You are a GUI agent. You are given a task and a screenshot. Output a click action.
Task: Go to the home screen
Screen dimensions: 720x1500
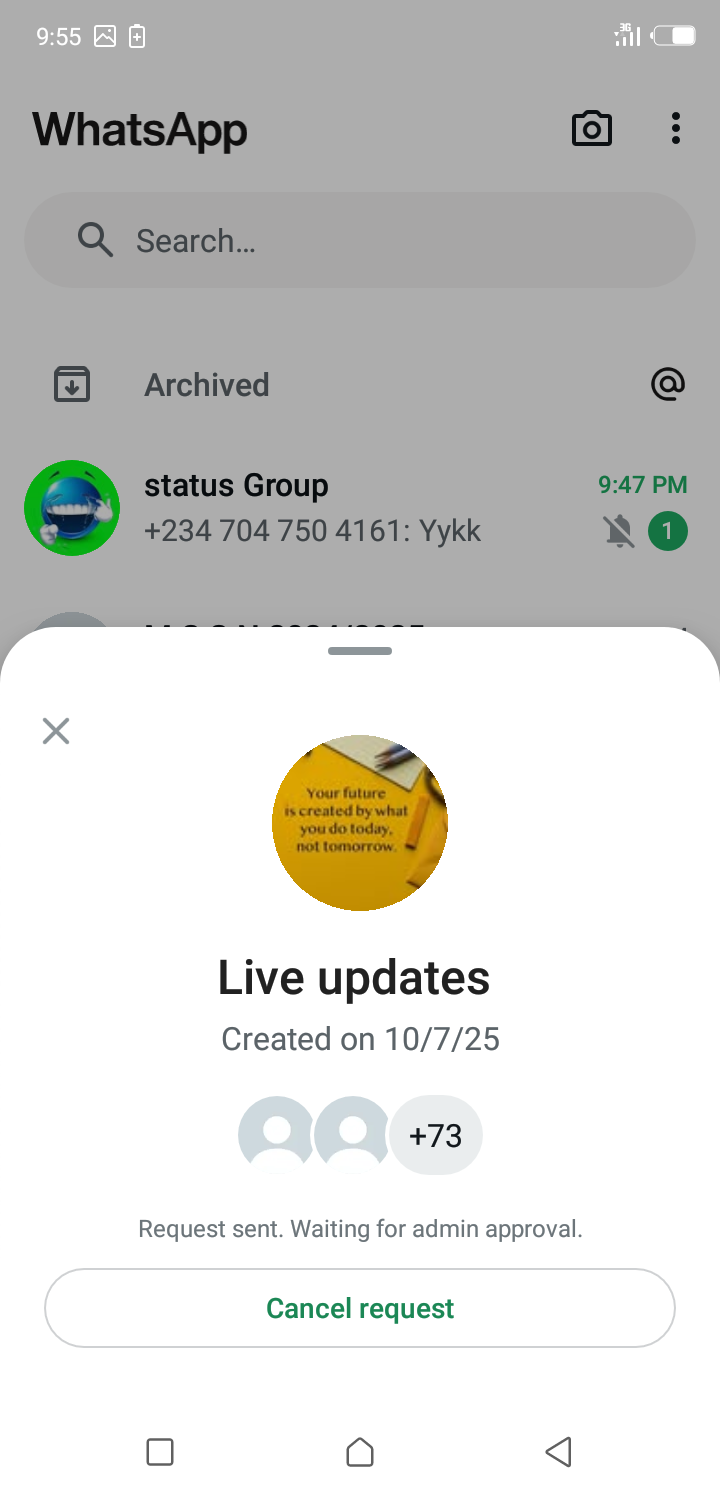click(x=360, y=1452)
